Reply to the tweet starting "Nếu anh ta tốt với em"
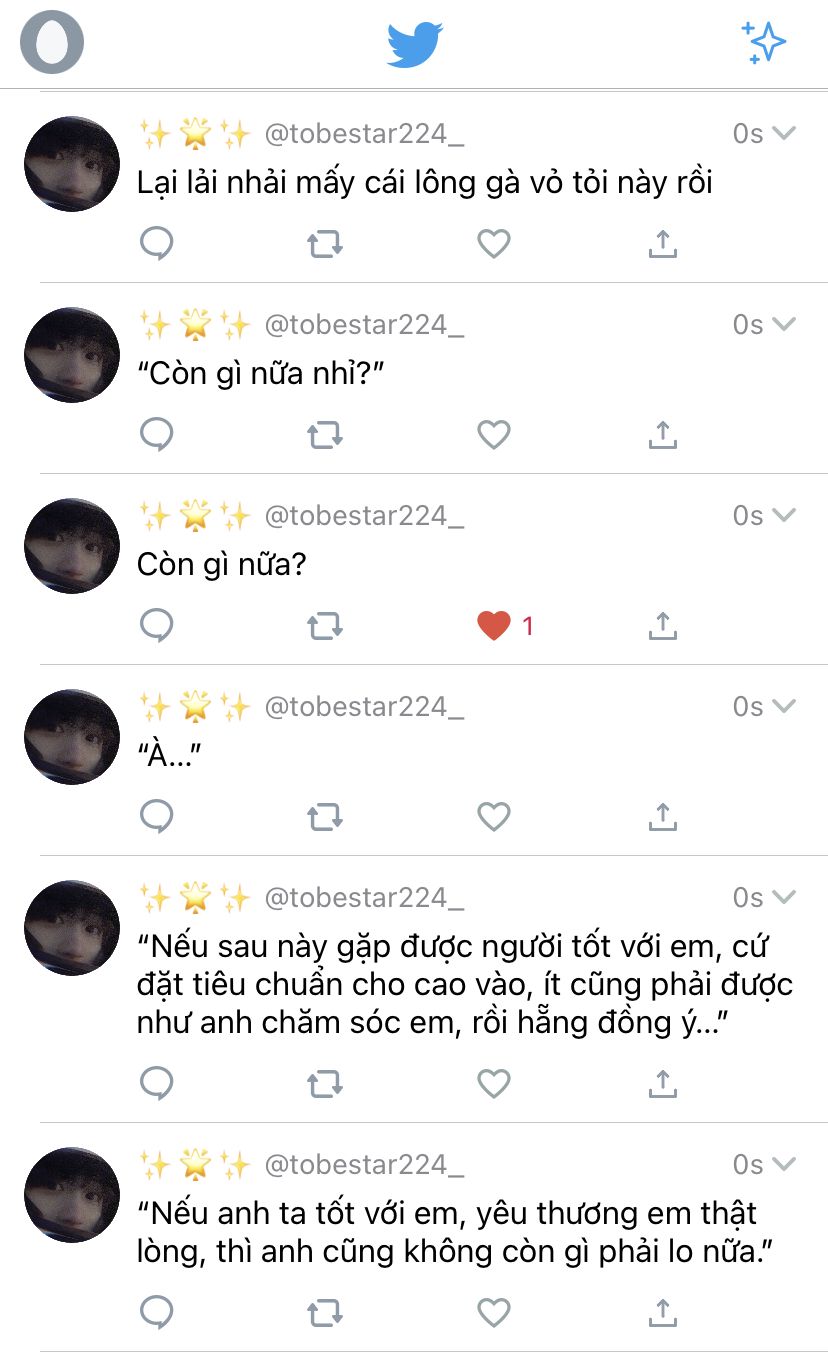Image resolution: width=828 pixels, height=1353 pixels. point(156,1312)
